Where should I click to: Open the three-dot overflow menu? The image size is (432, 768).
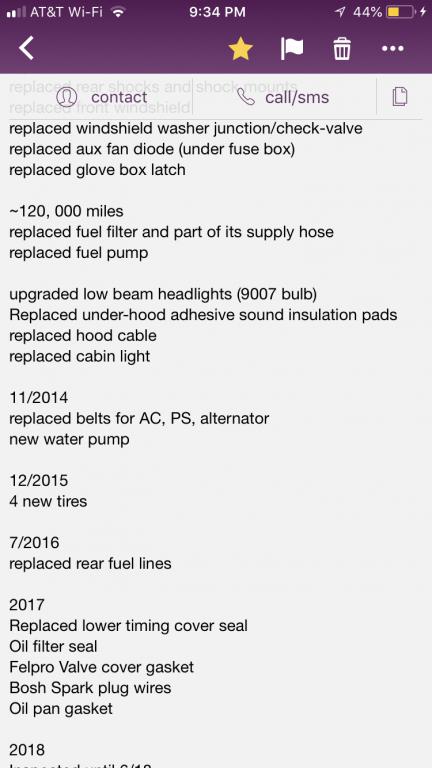(393, 48)
